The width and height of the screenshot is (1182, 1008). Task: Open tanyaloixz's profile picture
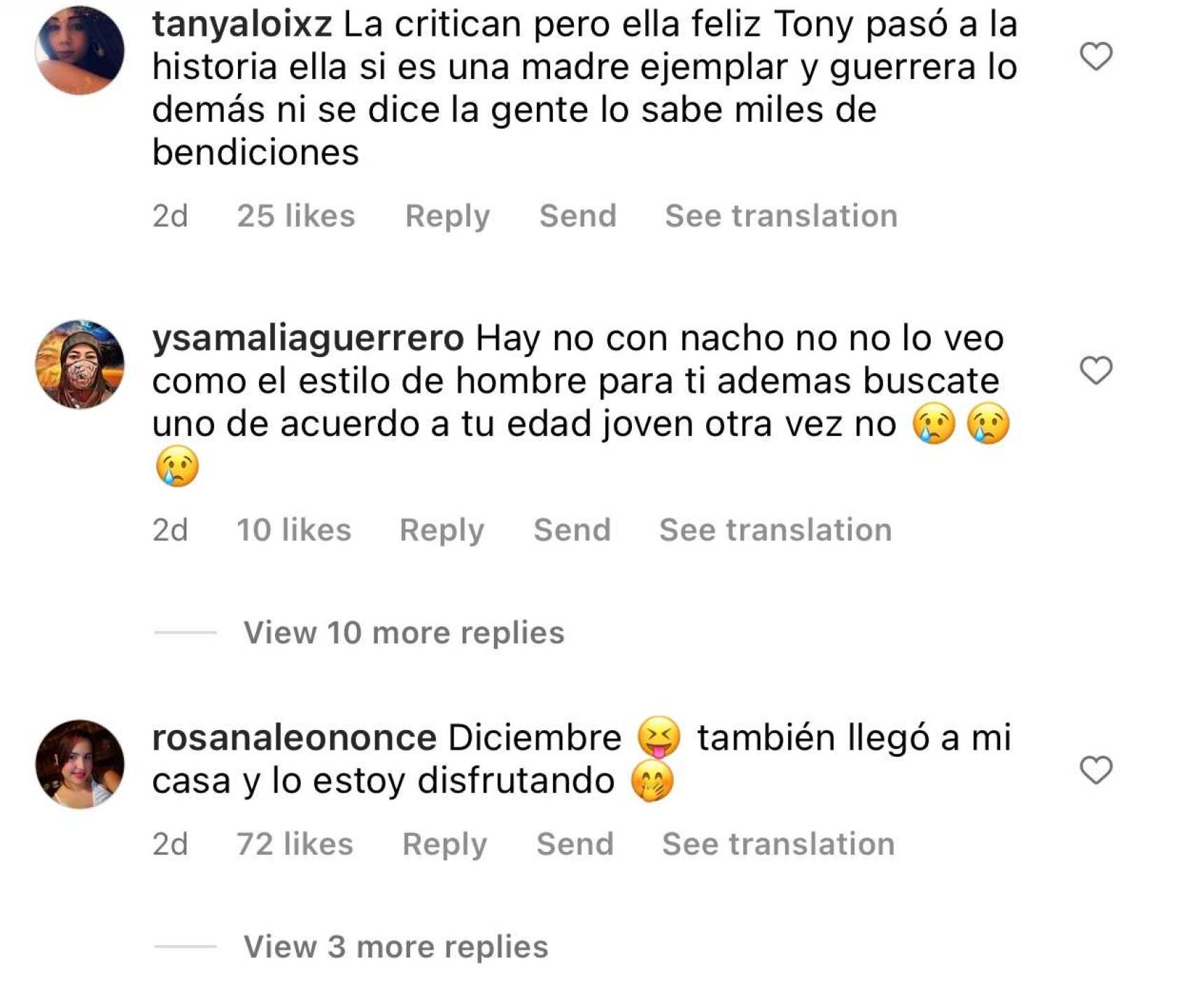[80, 50]
